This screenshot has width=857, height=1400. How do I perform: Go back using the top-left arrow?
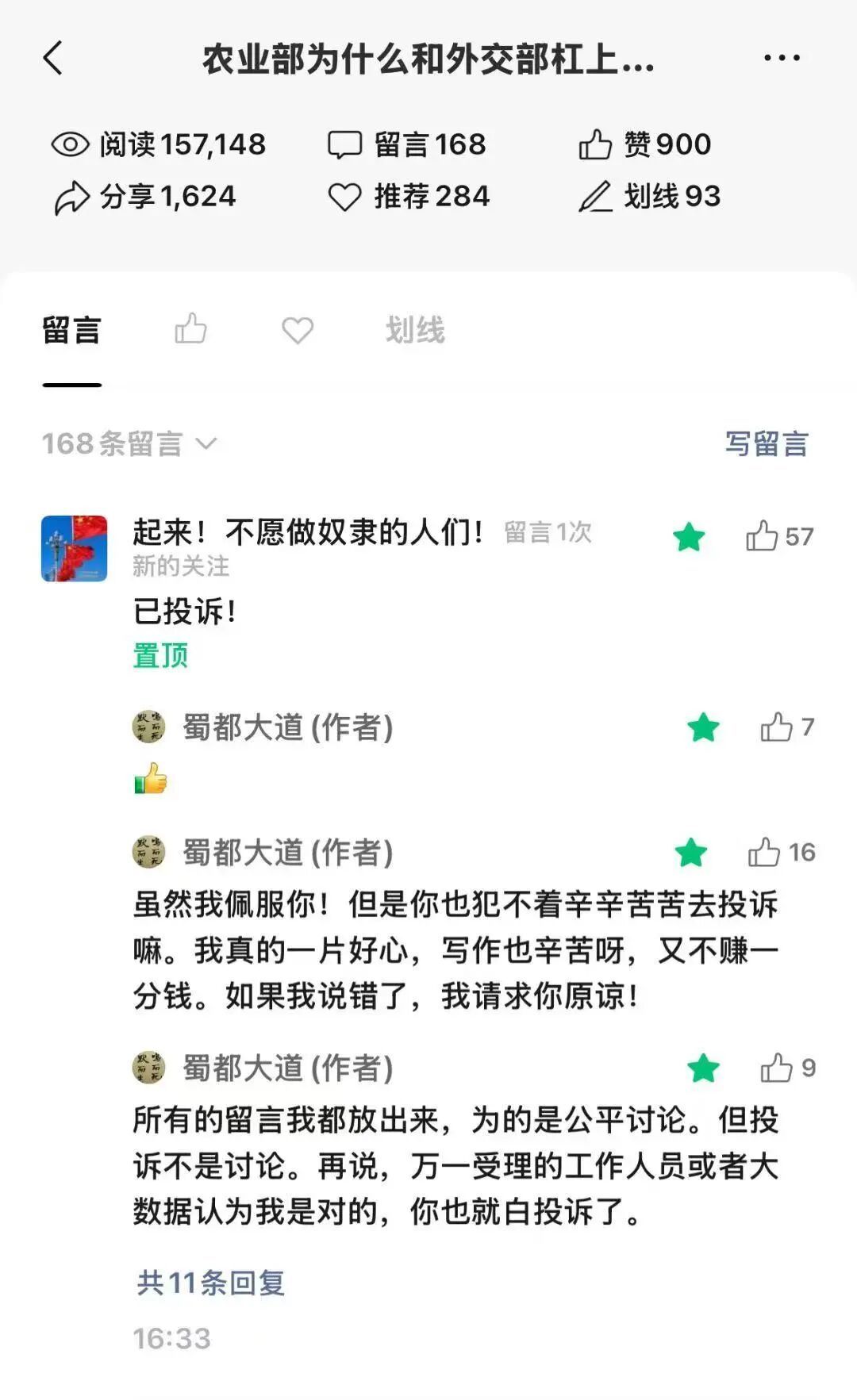53,58
